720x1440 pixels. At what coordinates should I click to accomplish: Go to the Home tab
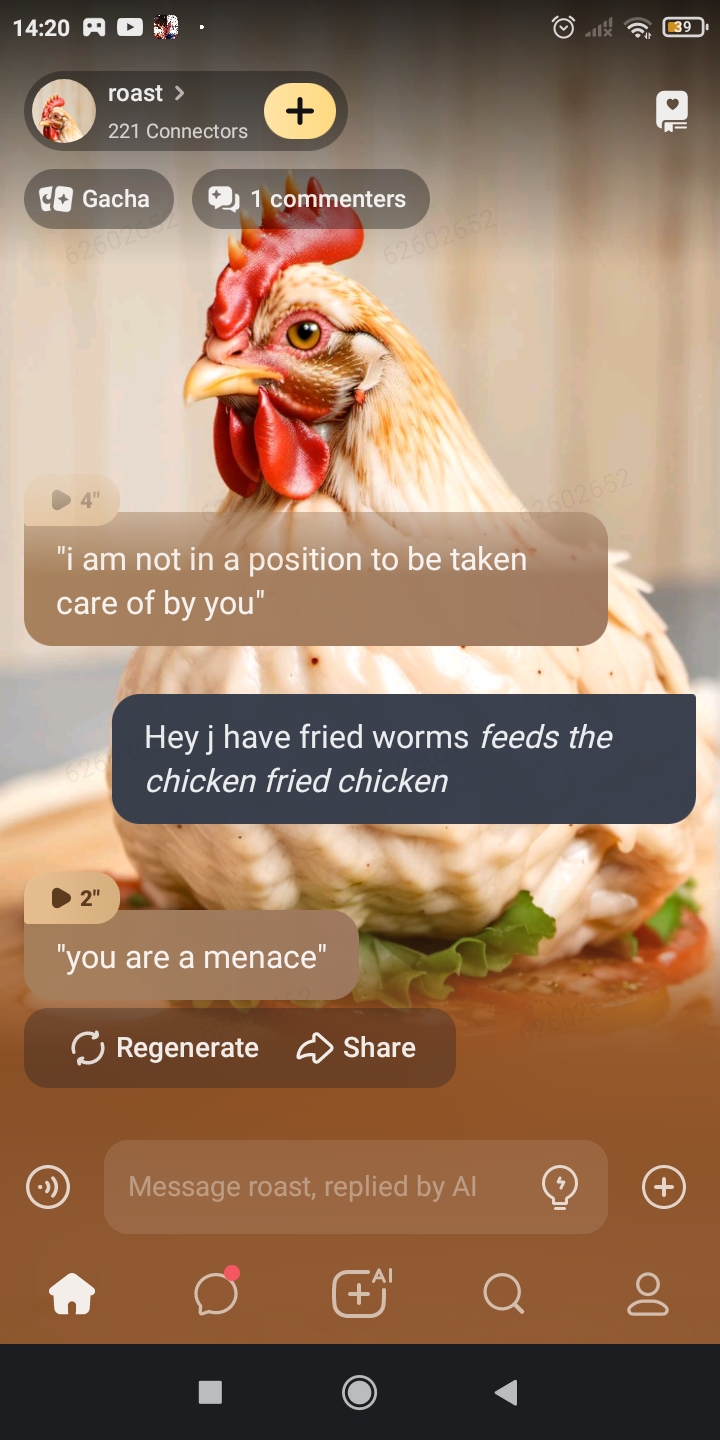tap(72, 1294)
